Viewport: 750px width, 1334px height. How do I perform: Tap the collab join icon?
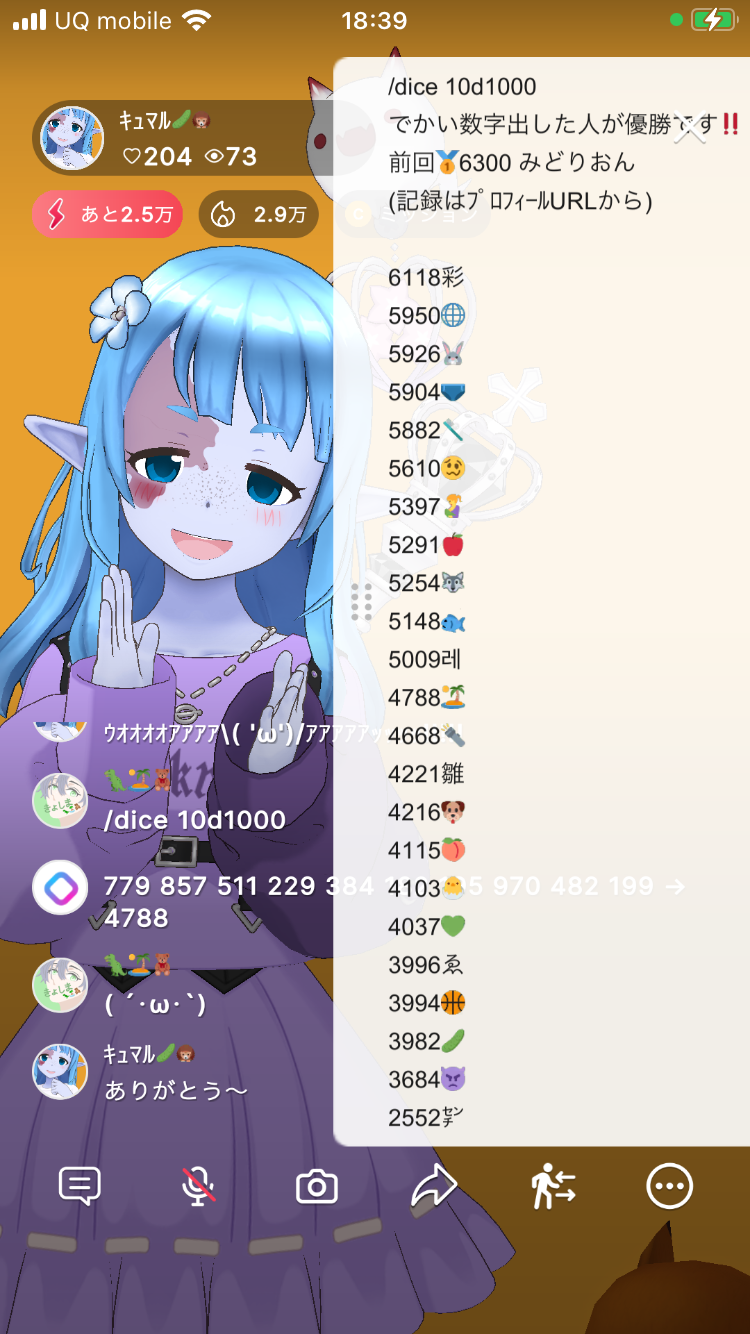552,1186
